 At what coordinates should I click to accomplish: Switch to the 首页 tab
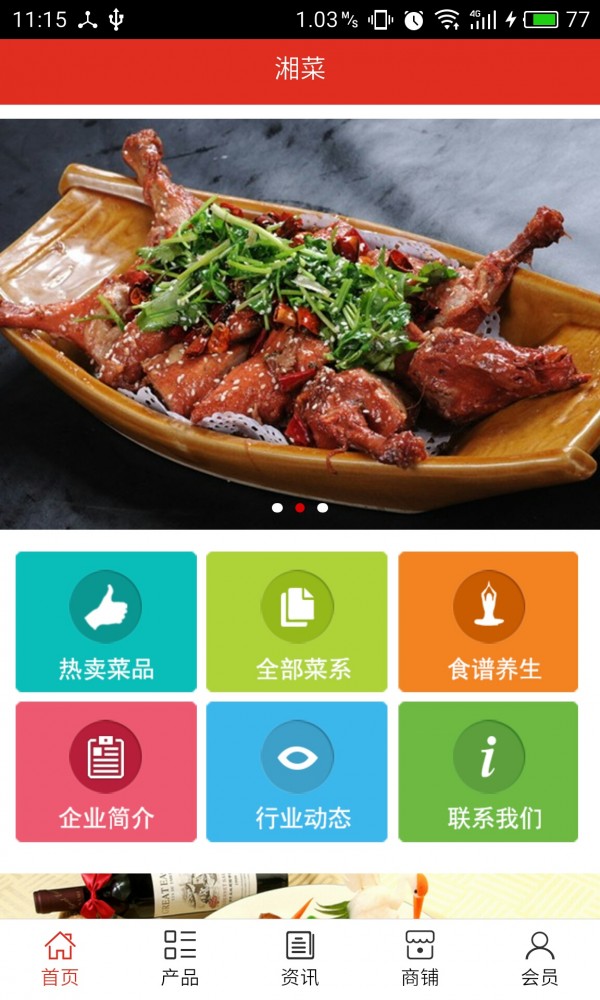(60, 958)
